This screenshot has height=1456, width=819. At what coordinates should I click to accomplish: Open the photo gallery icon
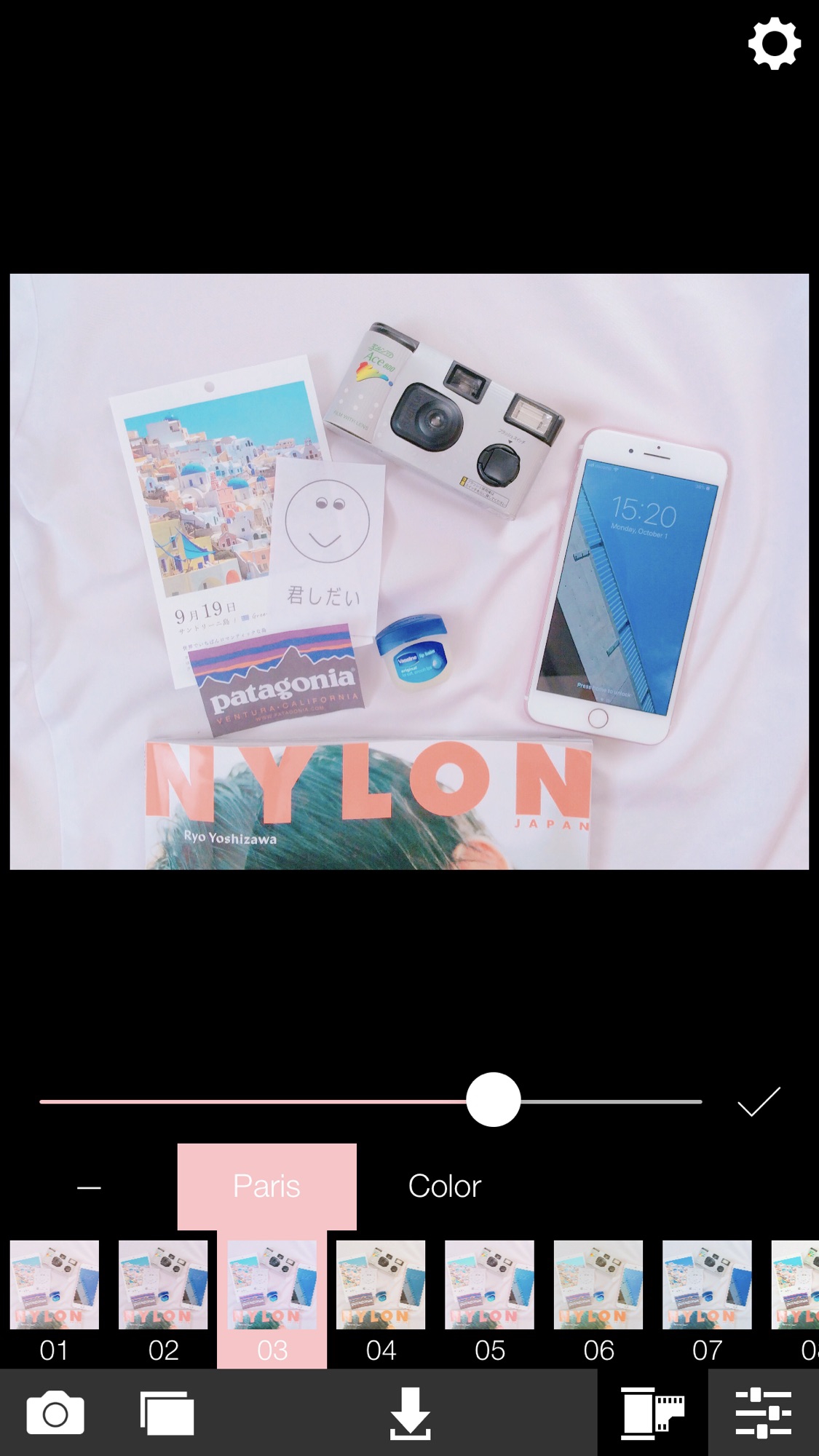pyautogui.click(x=167, y=1413)
